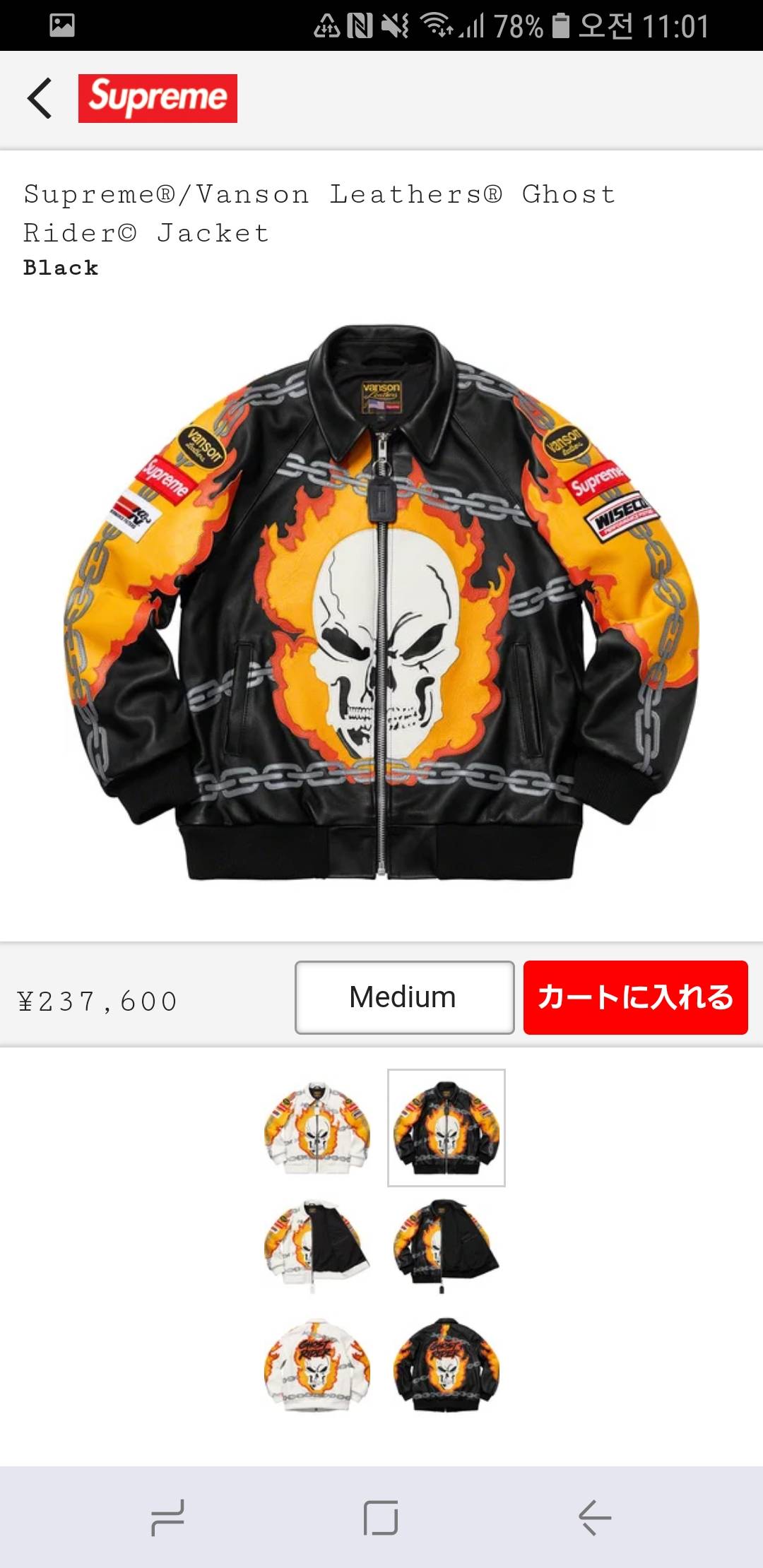Viewport: 763px width, 1568px height.
Task: Select the black jacket front thumbnail
Action: click(x=446, y=1128)
